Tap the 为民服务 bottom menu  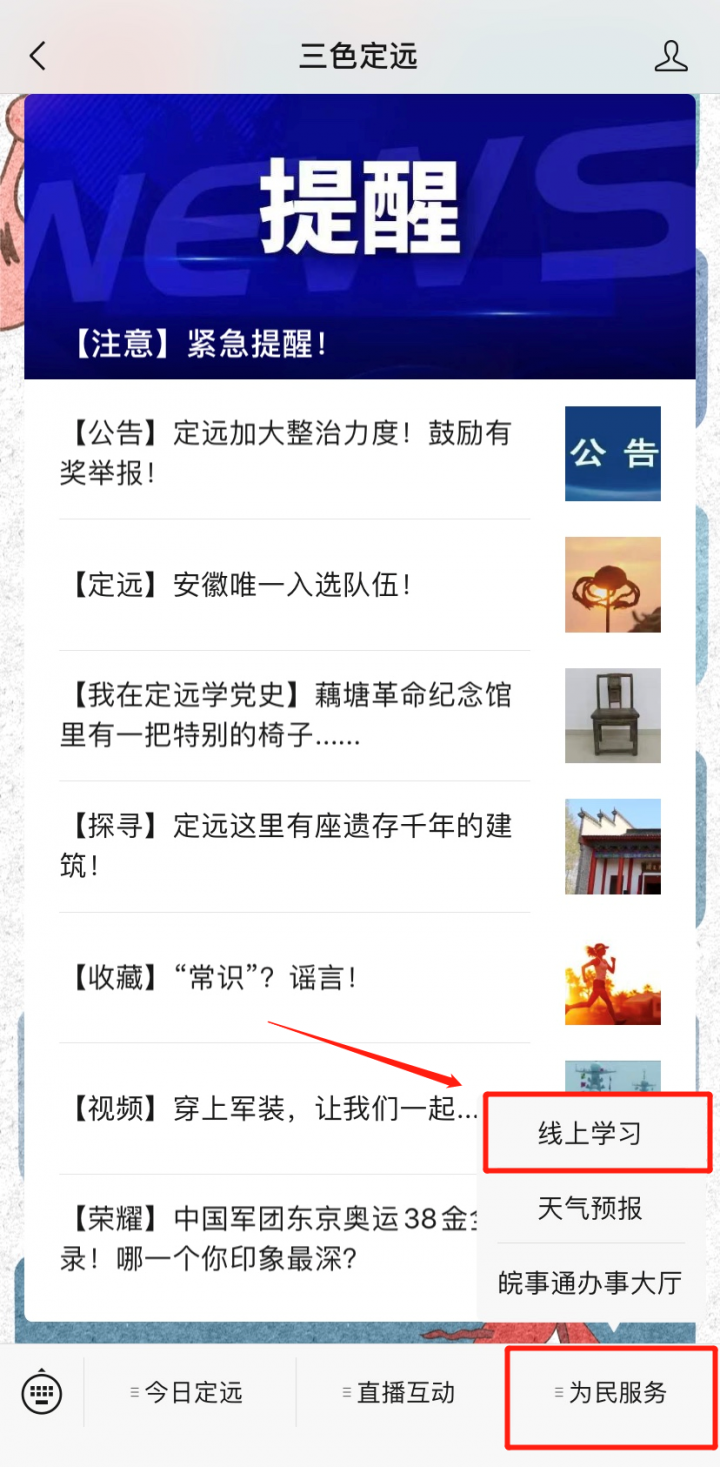(613, 1392)
